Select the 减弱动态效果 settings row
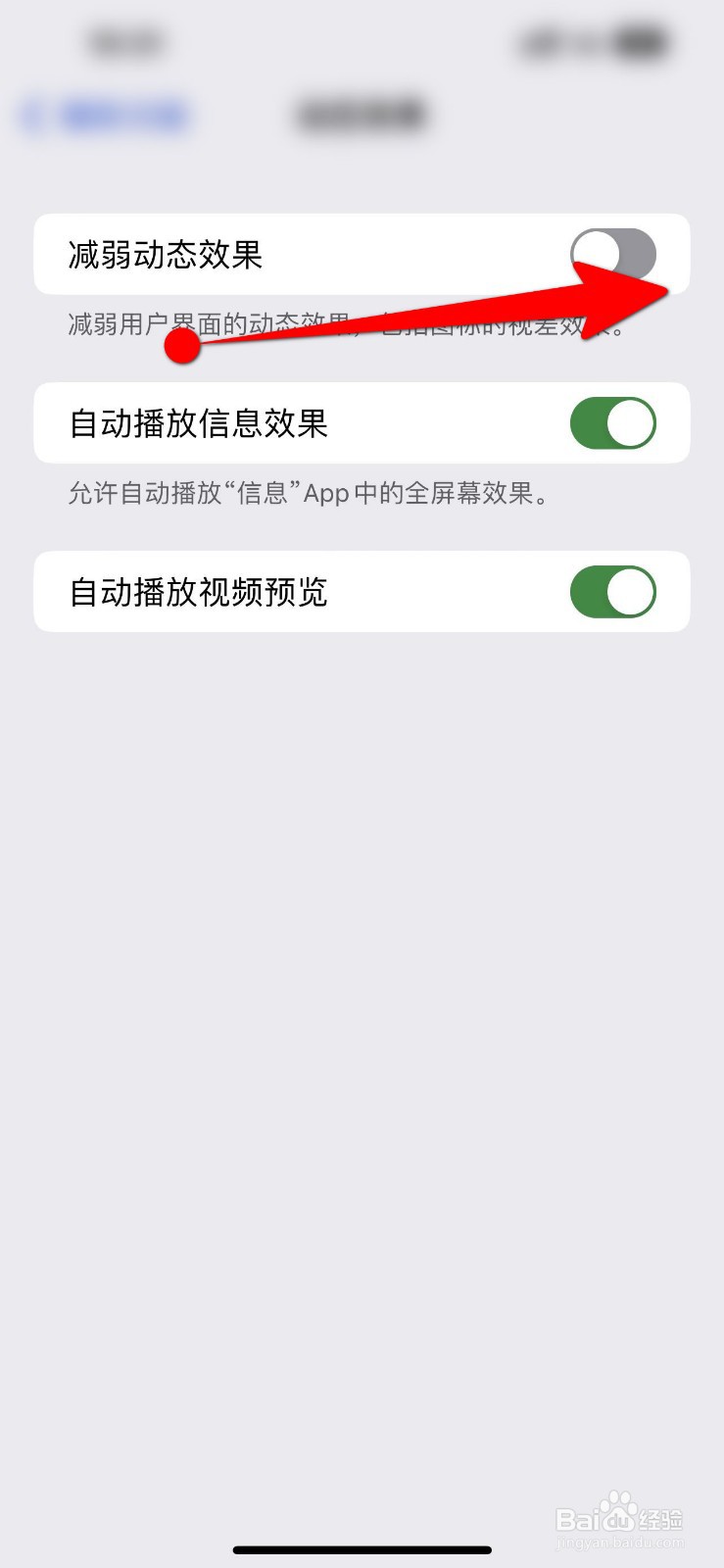Screen dimensions: 724x1568 pos(294,255)
